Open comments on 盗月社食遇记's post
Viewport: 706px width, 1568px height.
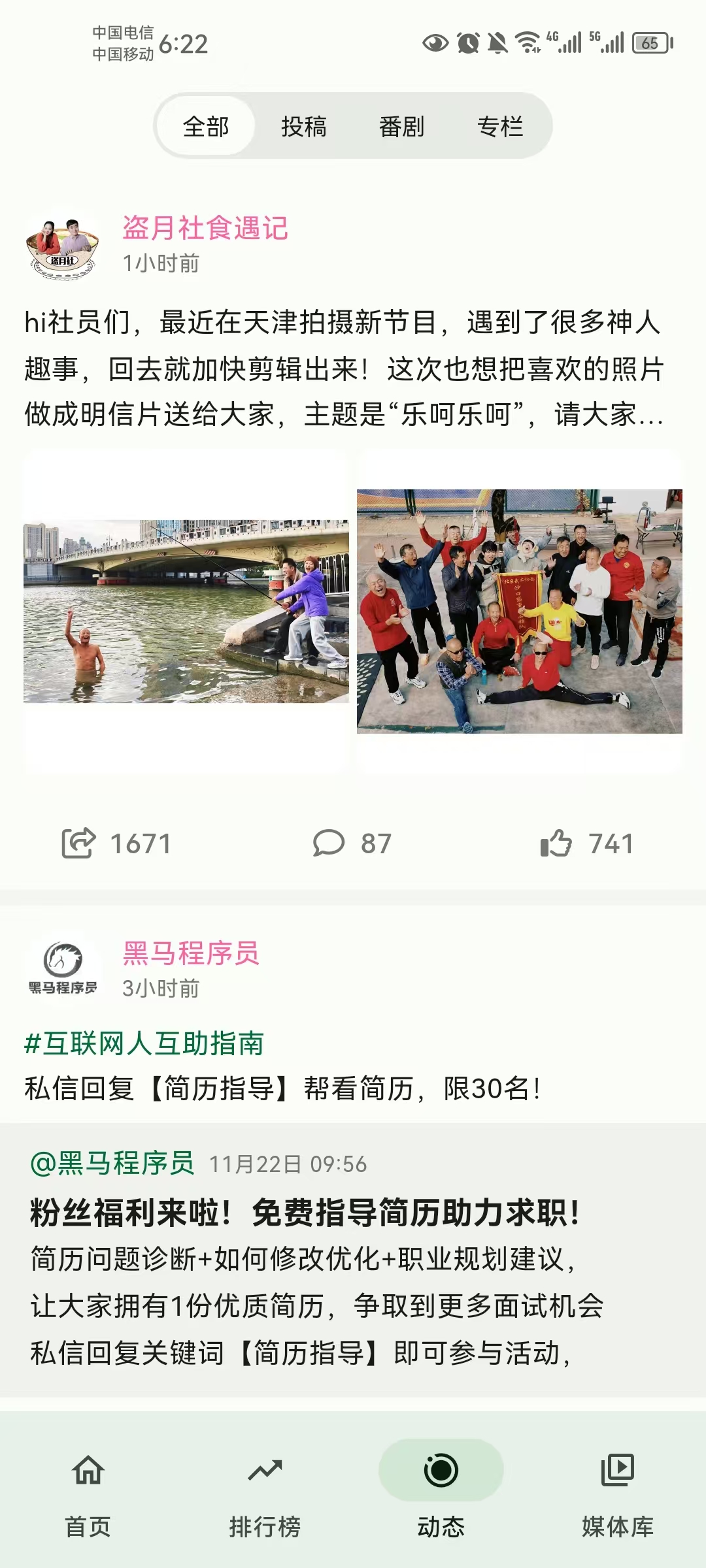pos(352,843)
